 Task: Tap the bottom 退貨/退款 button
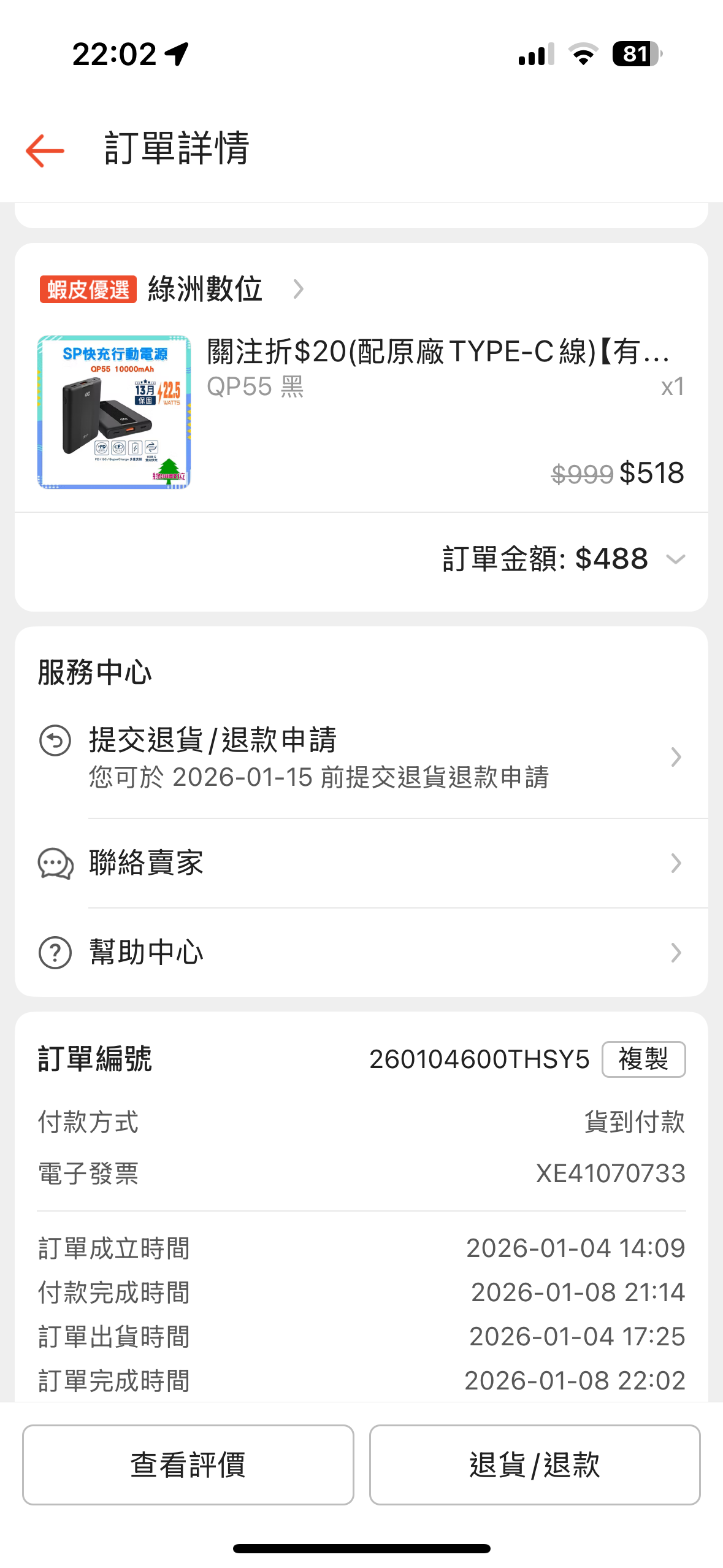point(534,1465)
